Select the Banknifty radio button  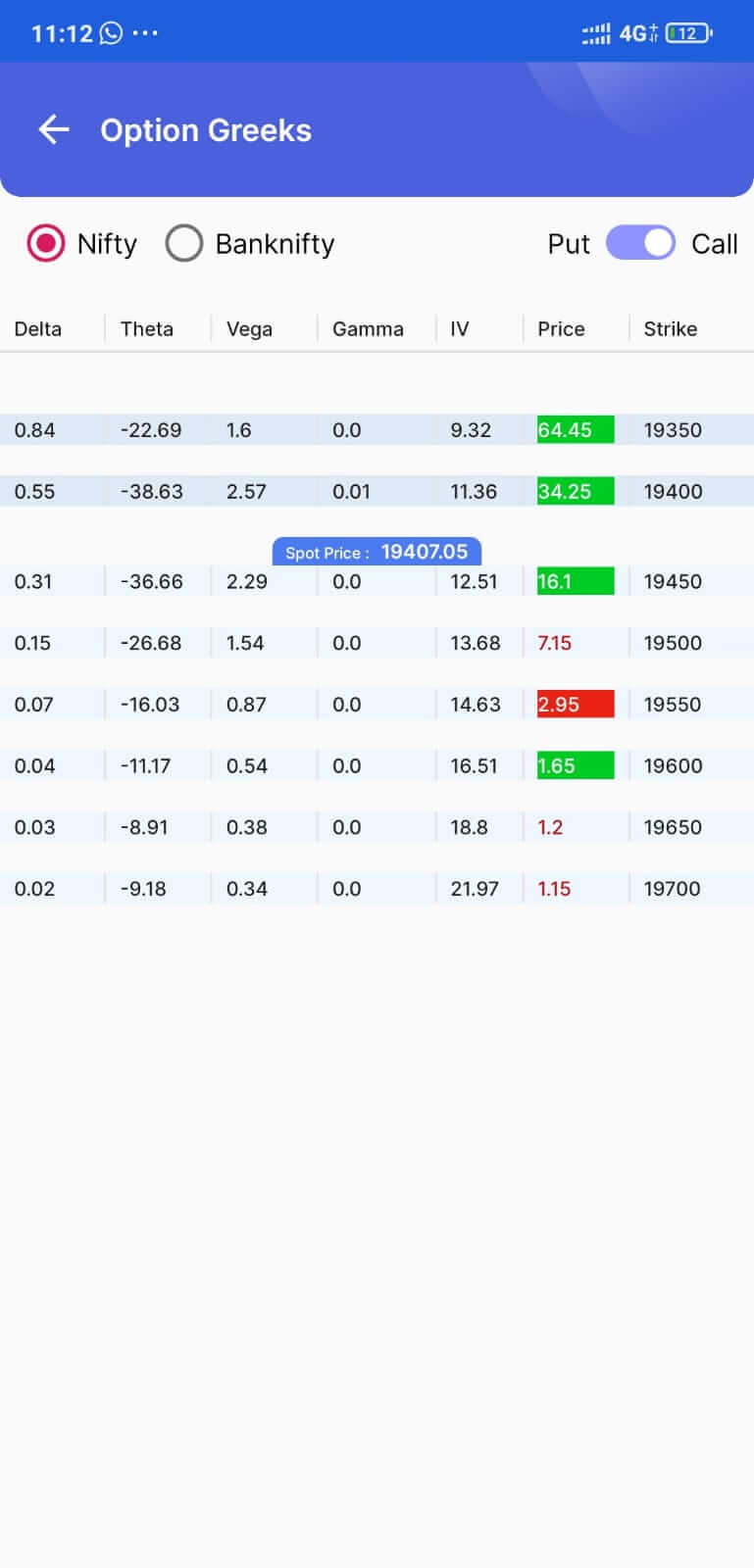[183, 243]
